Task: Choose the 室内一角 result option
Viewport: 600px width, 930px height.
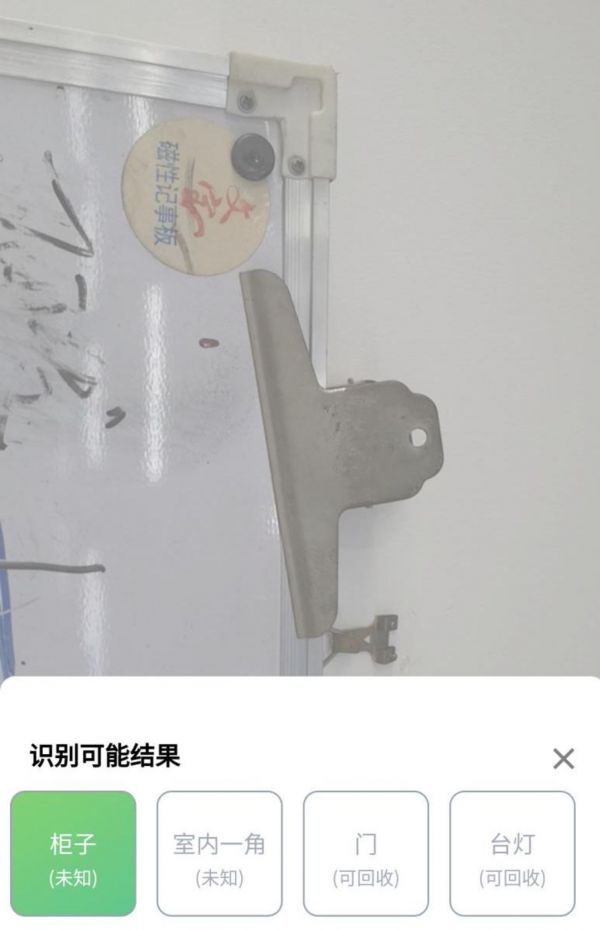Action: point(219,854)
